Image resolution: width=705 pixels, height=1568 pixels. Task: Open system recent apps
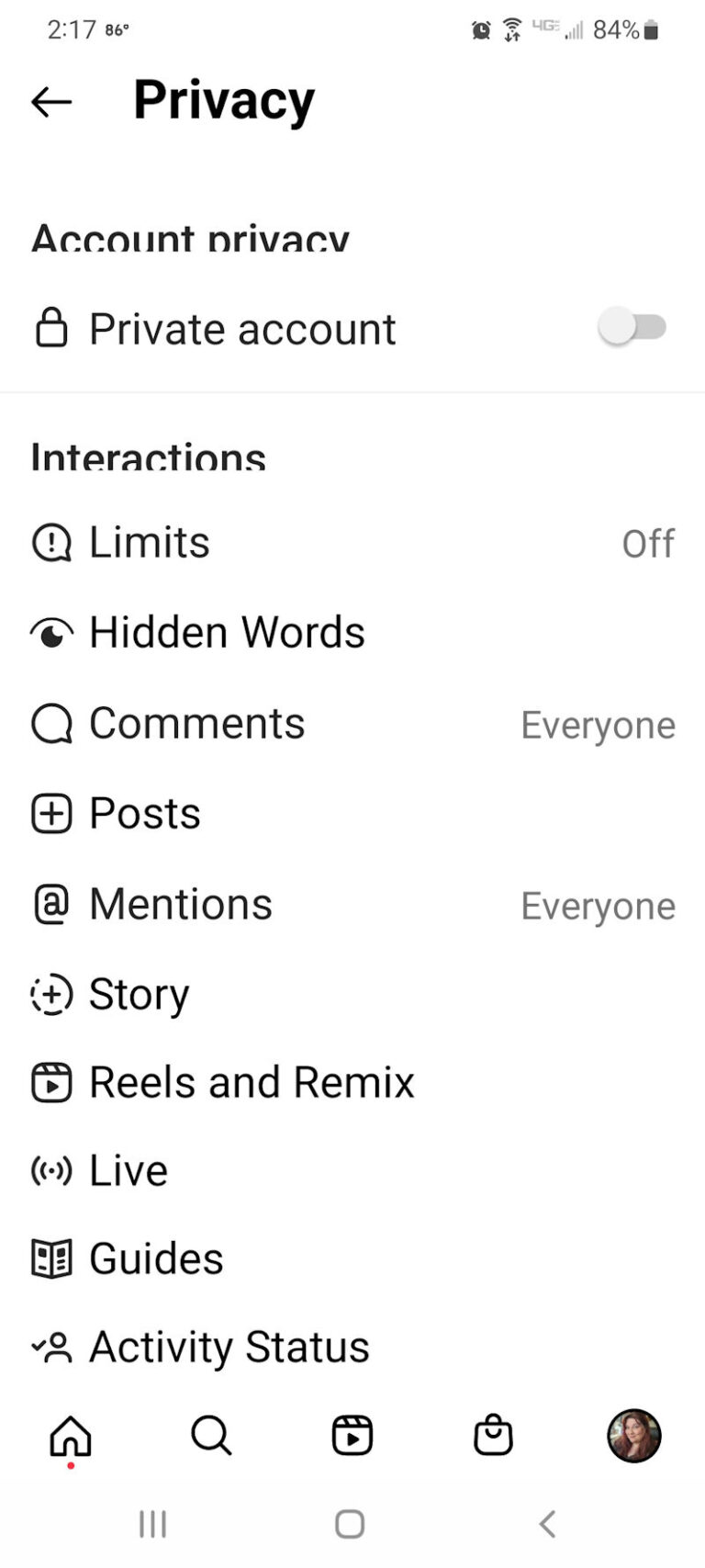pyautogui.click(x=152, y=1525)
